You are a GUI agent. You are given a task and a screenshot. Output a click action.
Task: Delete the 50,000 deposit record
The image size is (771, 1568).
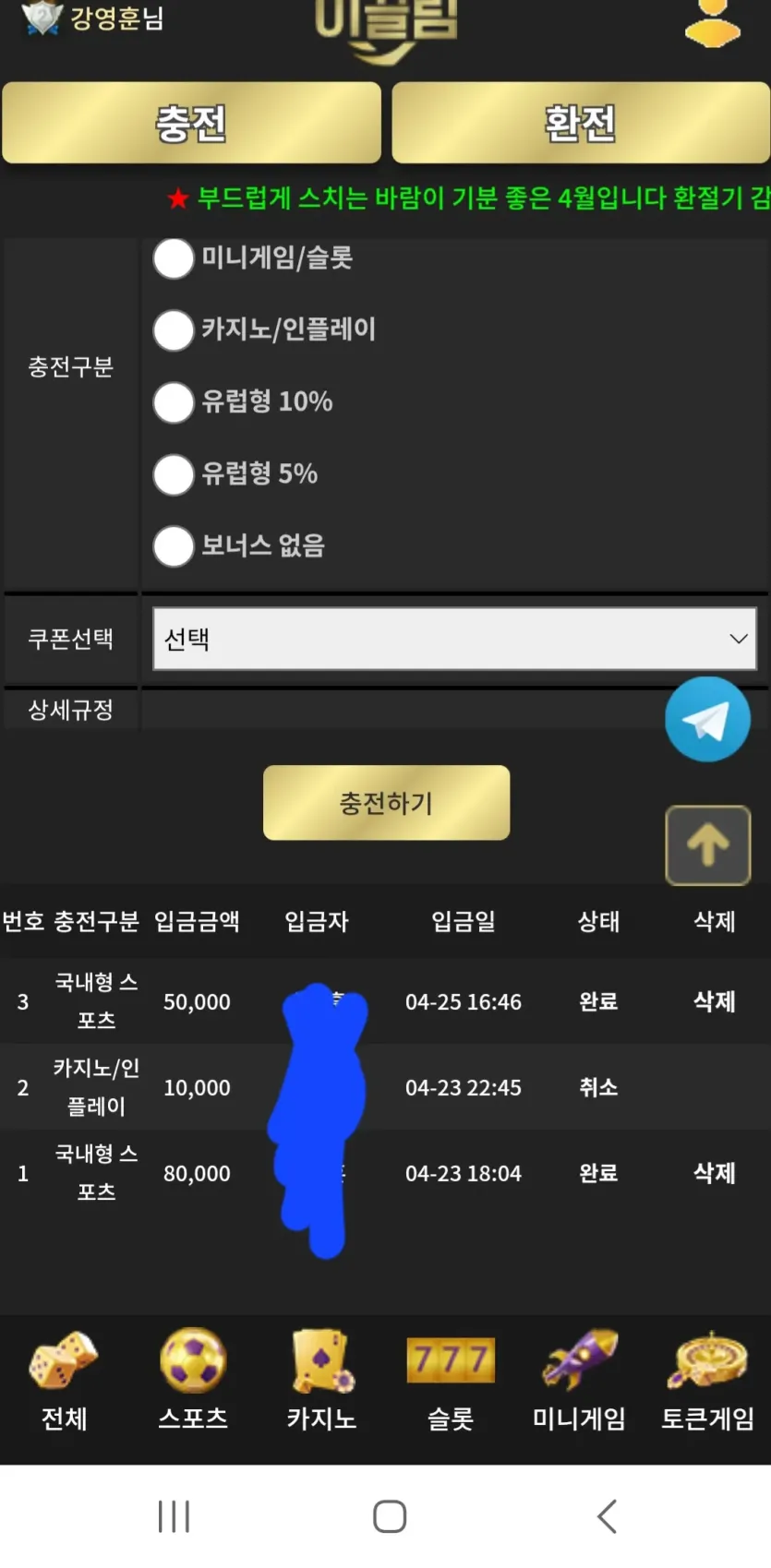714,1001
